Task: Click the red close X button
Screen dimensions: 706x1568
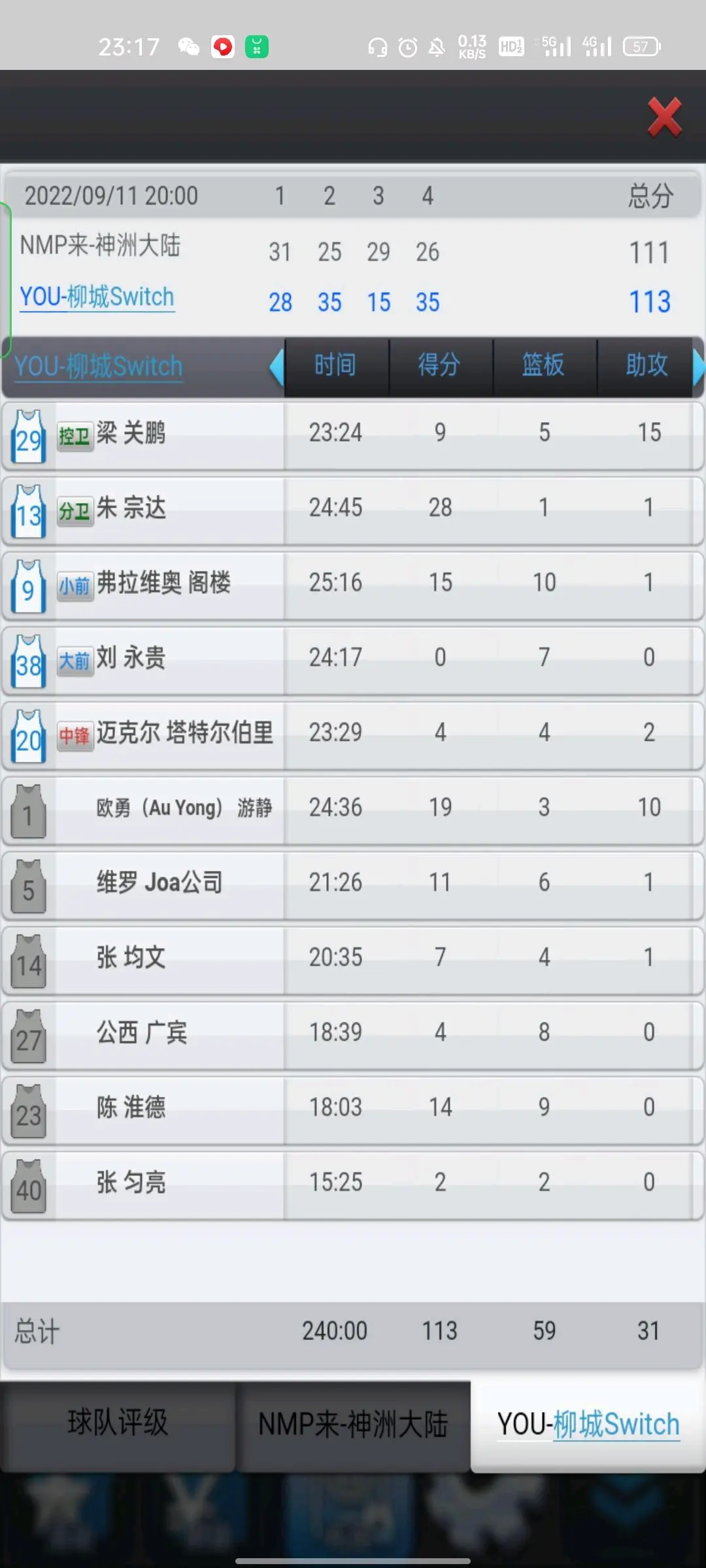Action: click(664, 118)
